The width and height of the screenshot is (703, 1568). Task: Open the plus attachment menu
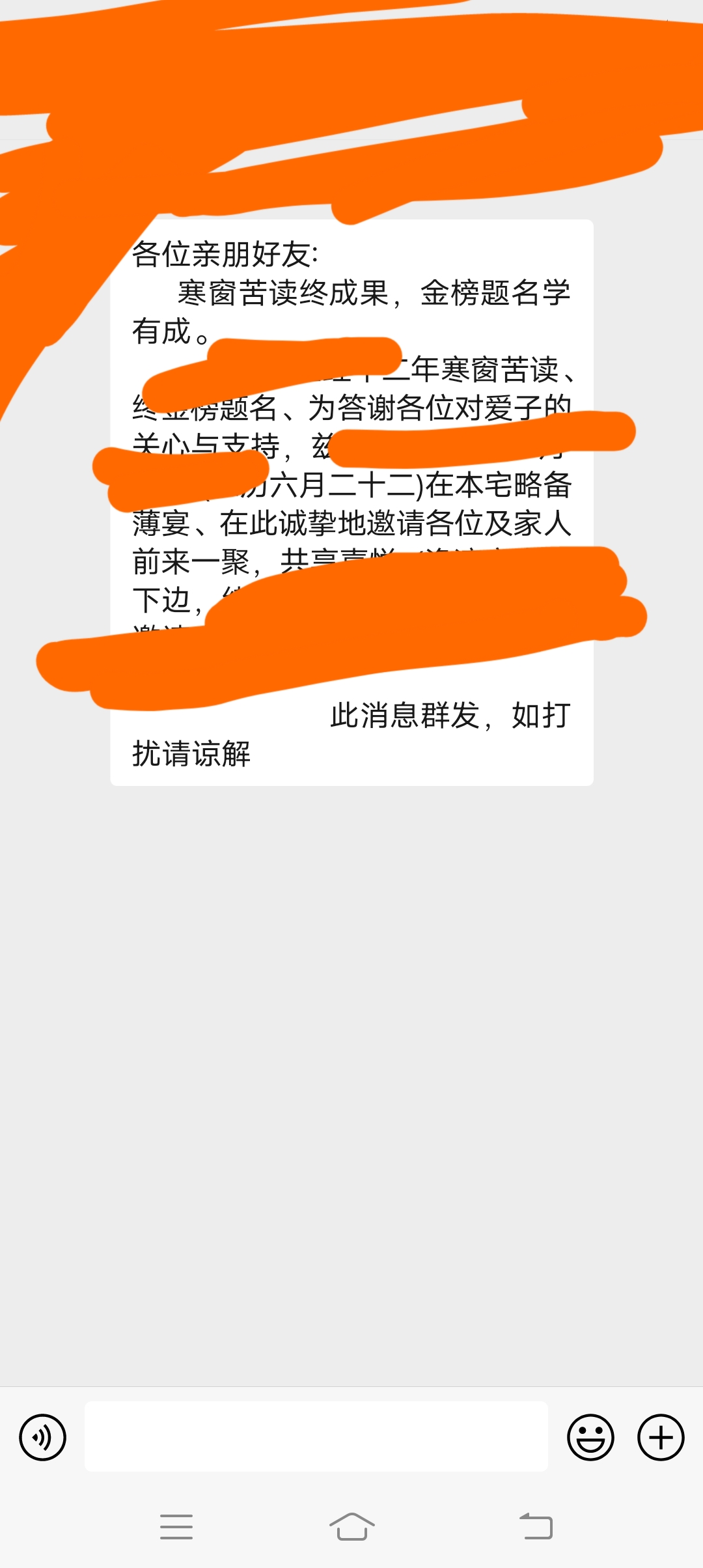(x=660, y=1437)
